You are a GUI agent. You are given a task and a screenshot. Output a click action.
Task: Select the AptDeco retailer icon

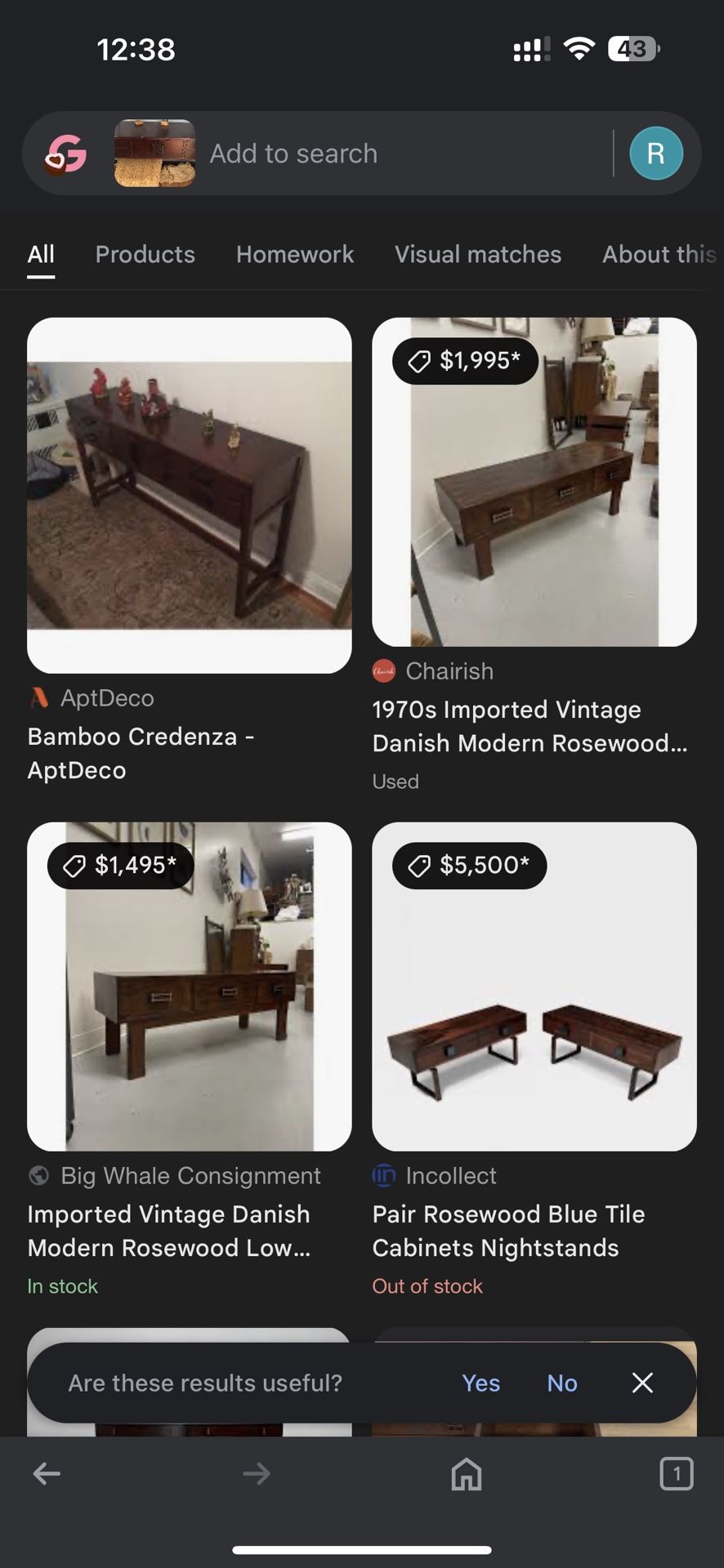[38, 697]
